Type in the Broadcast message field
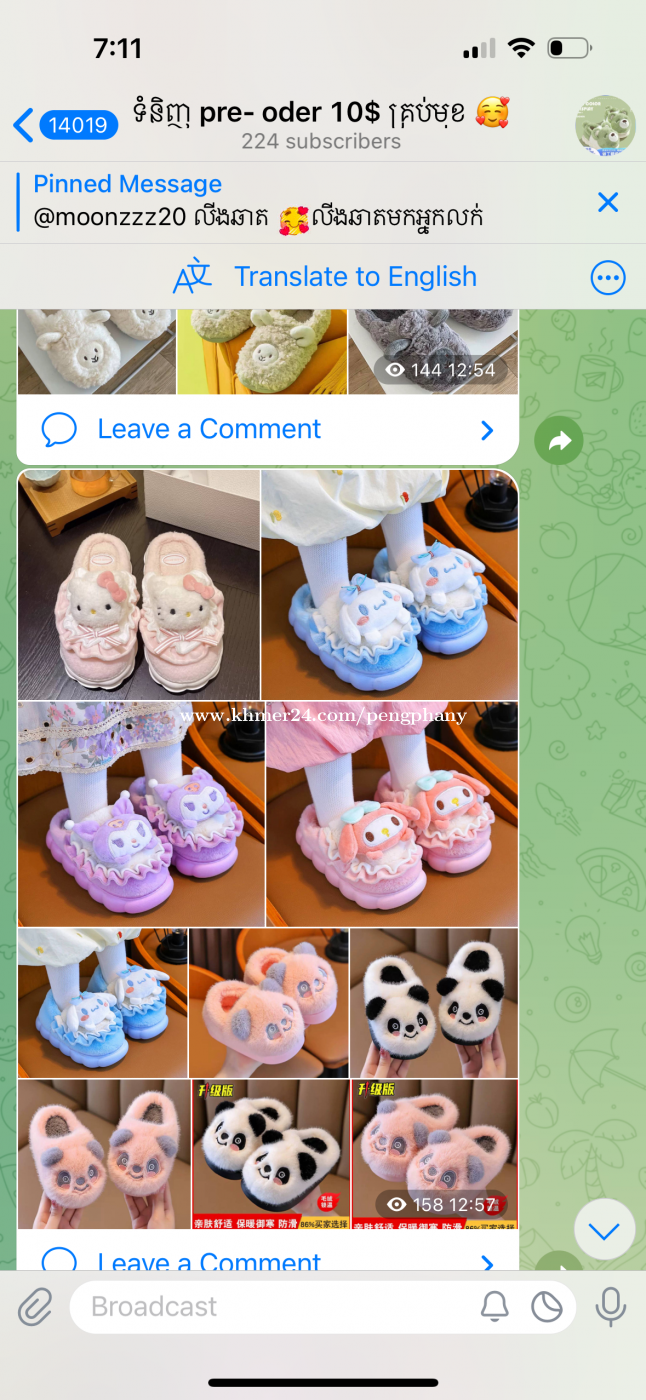The image size is (646, 1400). (x=270, y=1306)
